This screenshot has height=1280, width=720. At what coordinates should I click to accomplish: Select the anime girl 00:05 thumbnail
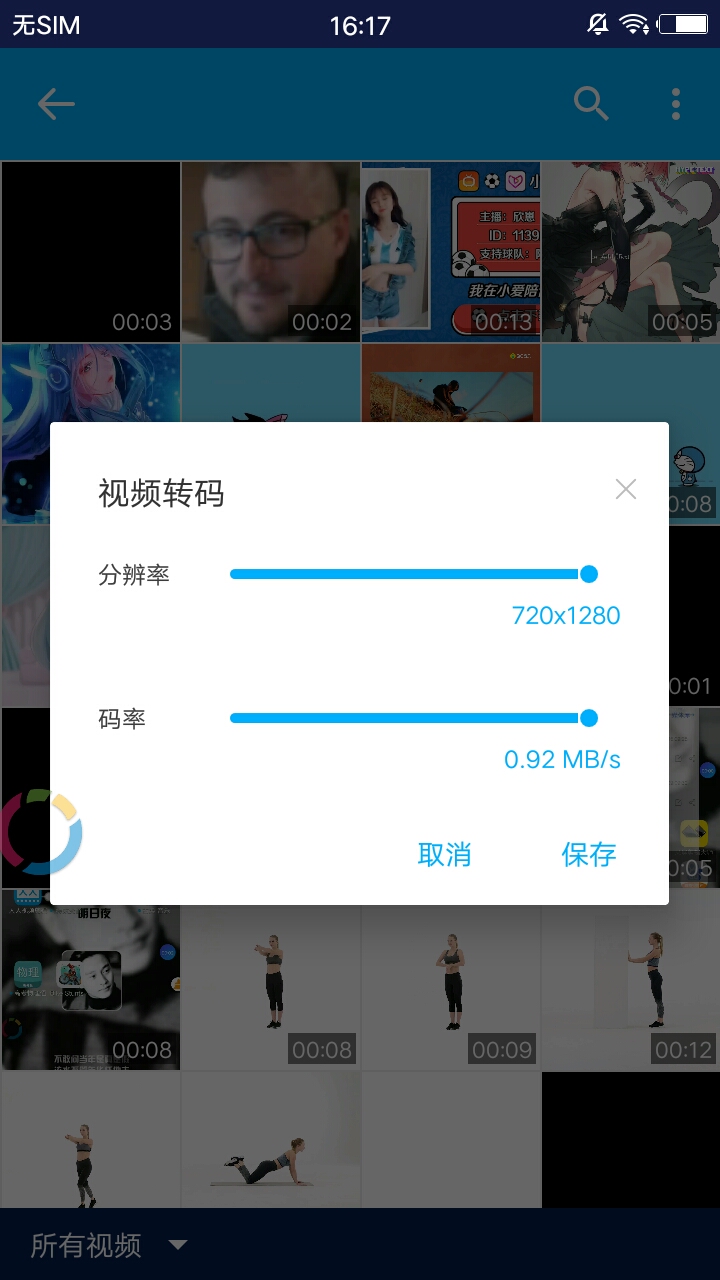click(630, 251)
